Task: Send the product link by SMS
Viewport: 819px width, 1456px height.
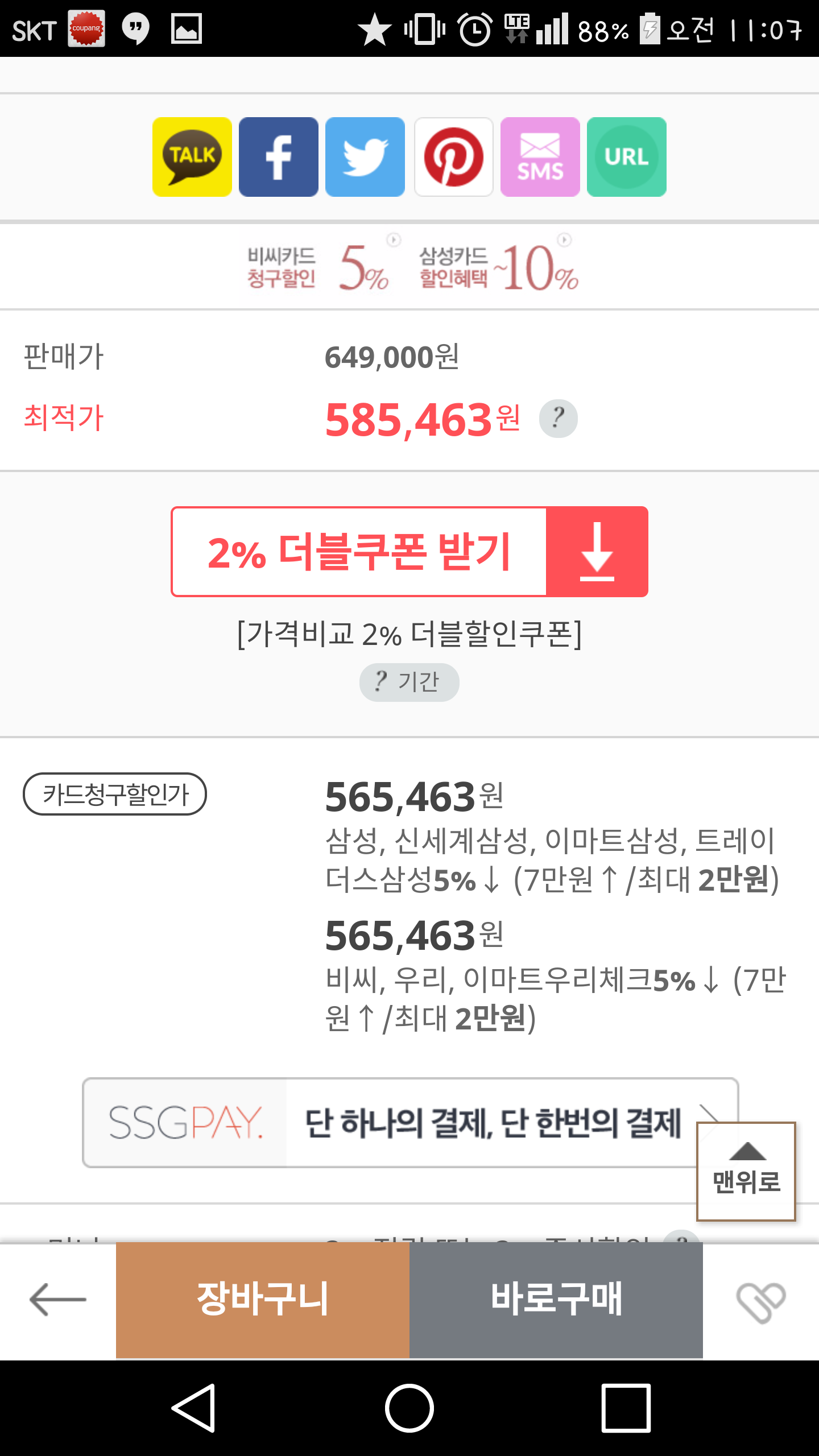Action: coord(540,157)
